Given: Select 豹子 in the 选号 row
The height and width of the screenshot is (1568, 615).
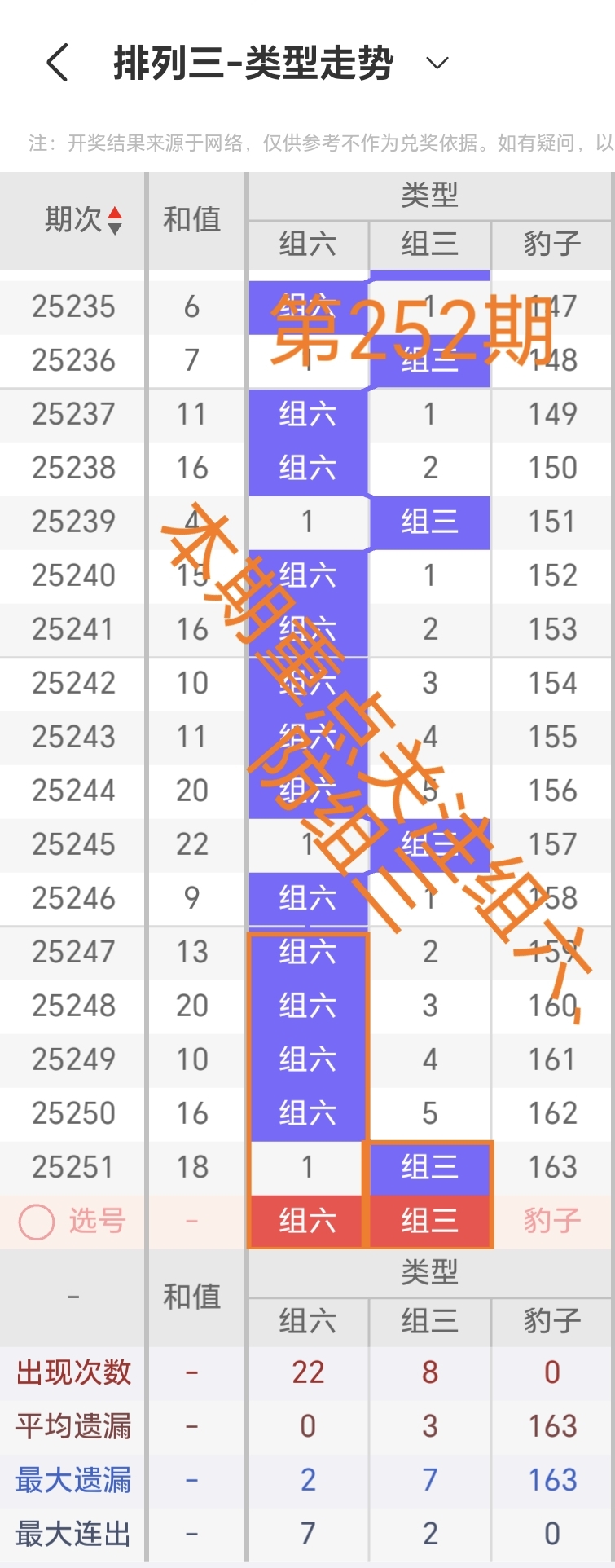Looking at the screenshot, I should coord(551,1221).
